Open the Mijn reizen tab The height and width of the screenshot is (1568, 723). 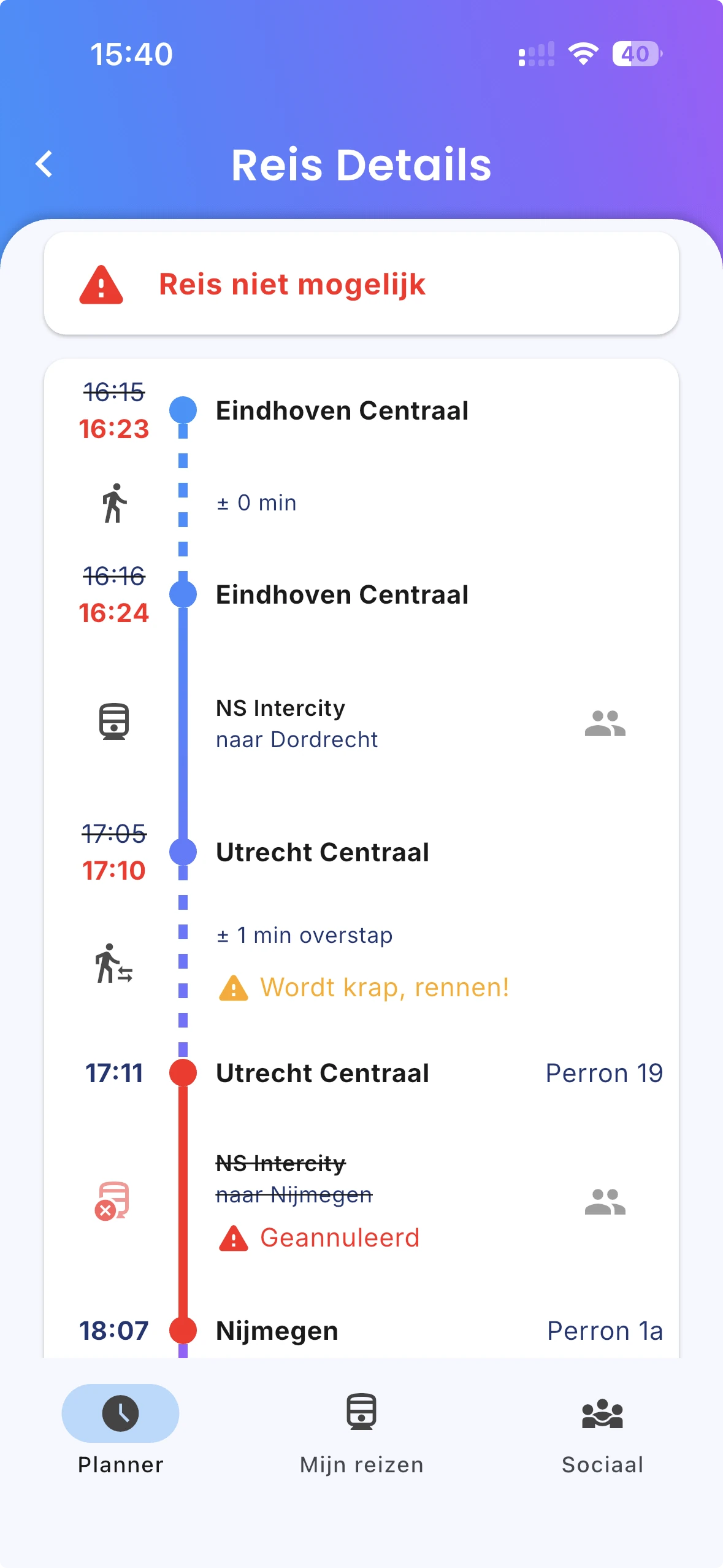click(362, 1429)
